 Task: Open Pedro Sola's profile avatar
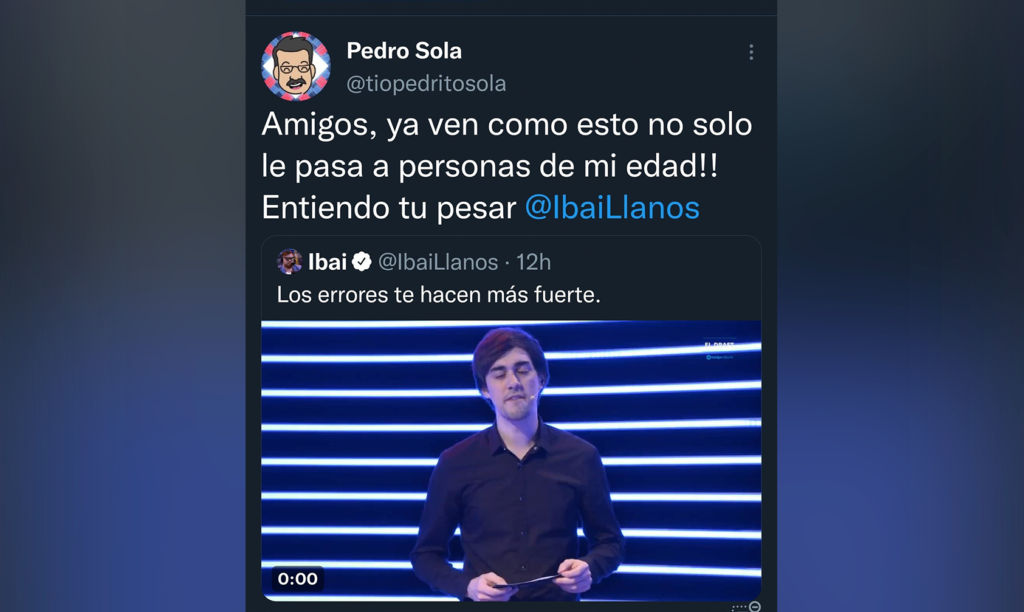(295, 66)
